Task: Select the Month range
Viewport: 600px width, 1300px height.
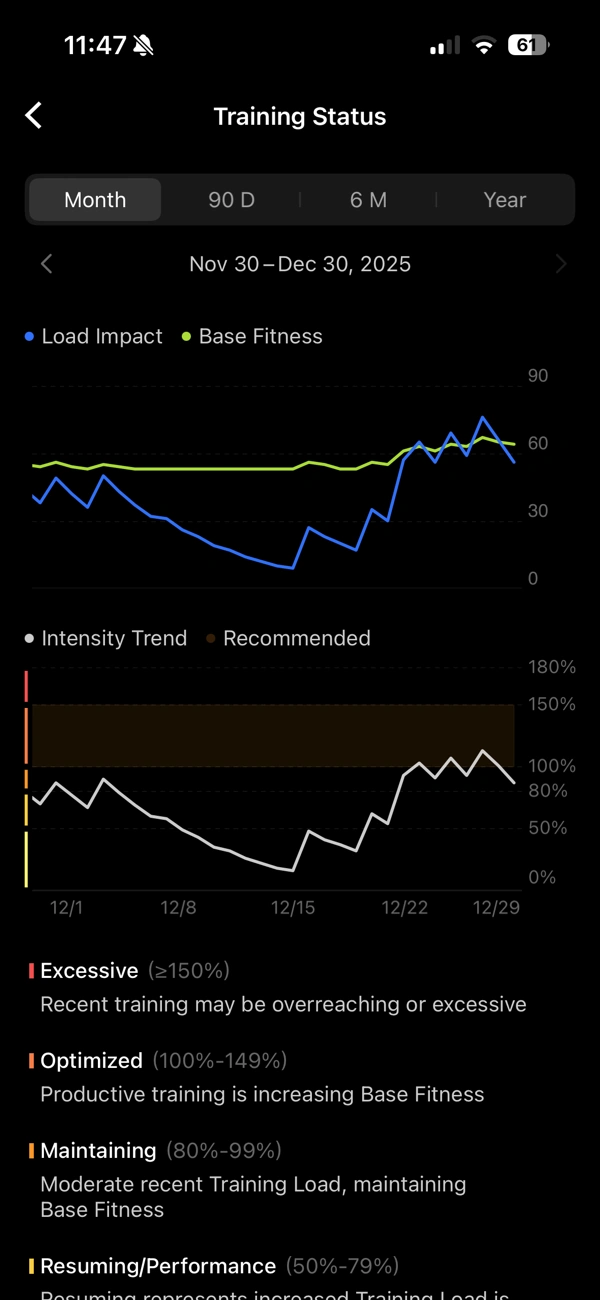Action: [95, 200]
